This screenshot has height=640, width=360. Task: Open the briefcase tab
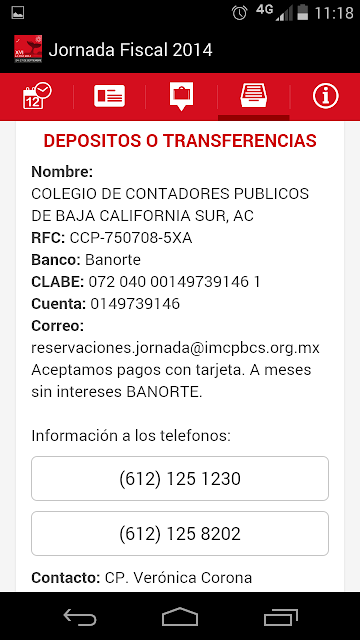181,96
